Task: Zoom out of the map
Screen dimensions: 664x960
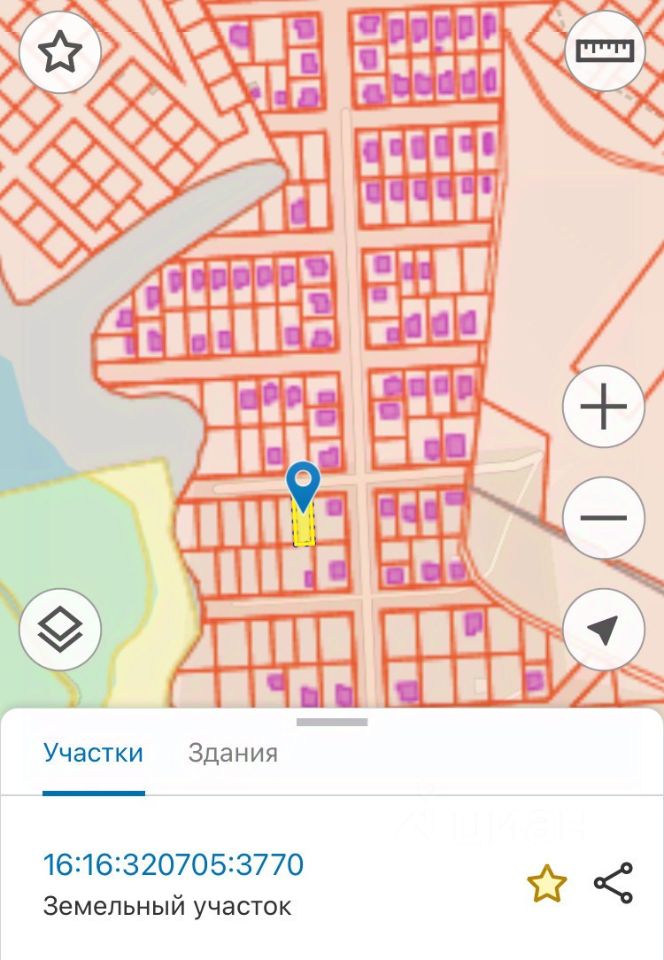Action: [603, 518]
